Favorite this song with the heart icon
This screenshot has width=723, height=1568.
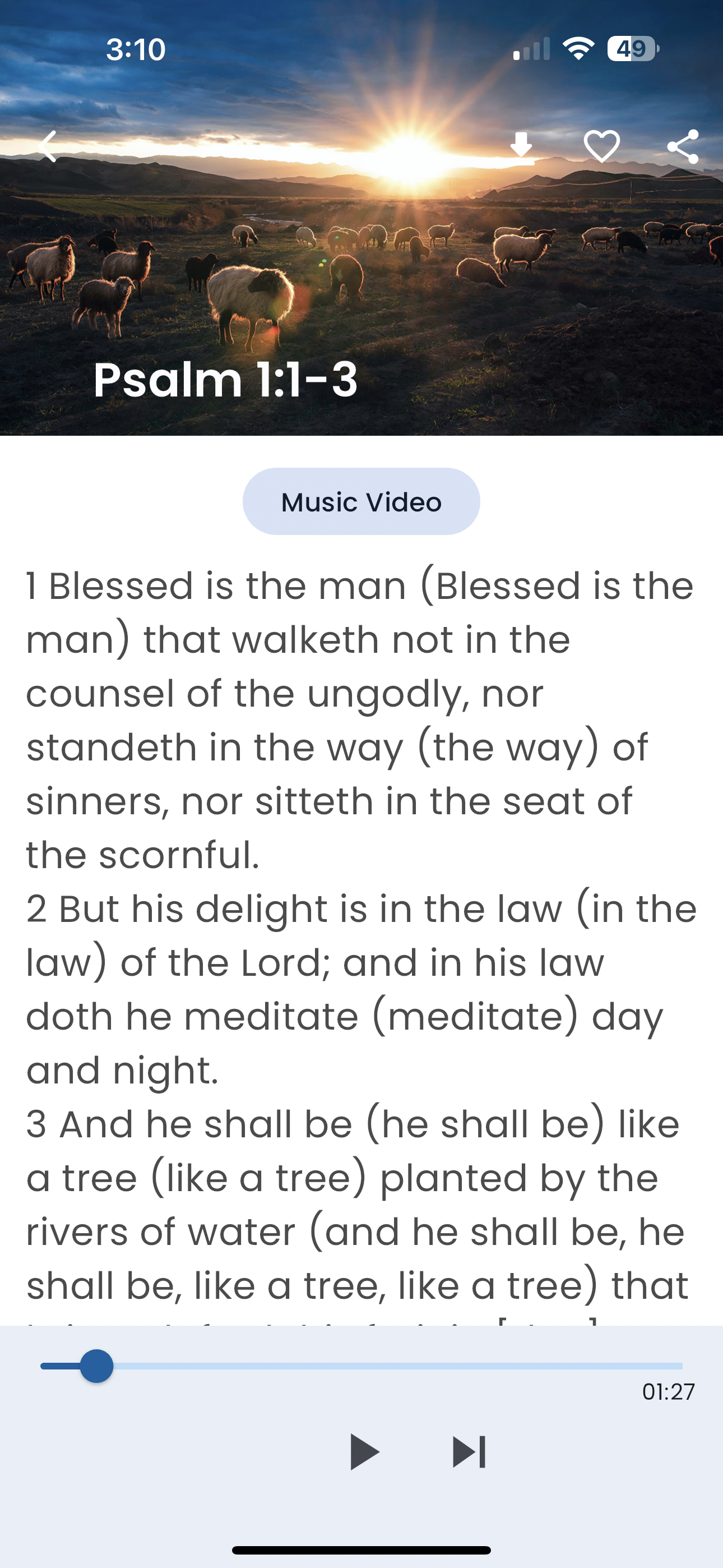601,147
